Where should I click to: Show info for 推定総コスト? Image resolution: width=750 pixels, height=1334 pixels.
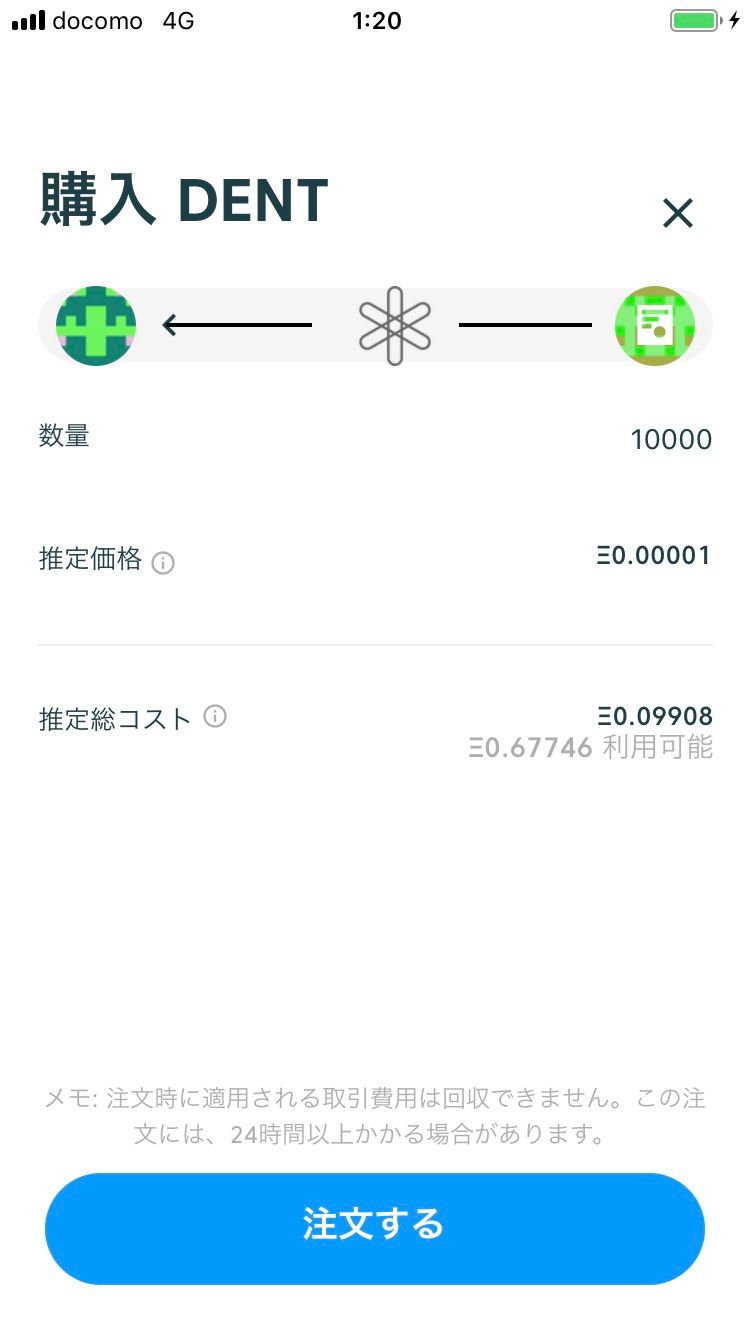[x=215, y=716]
